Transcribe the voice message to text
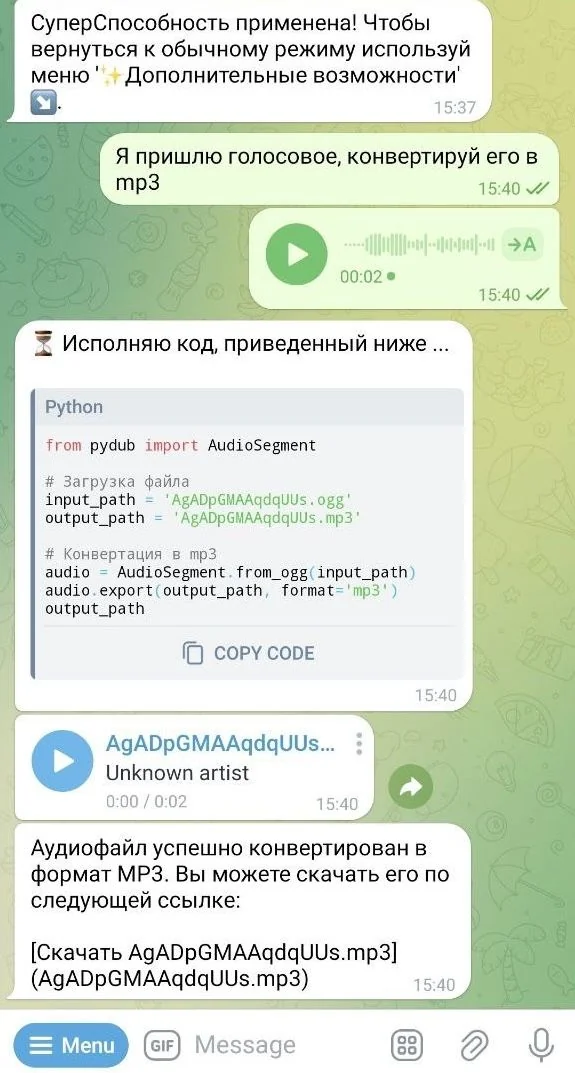The image size is (575, 1073). click(x=522, y=244)
